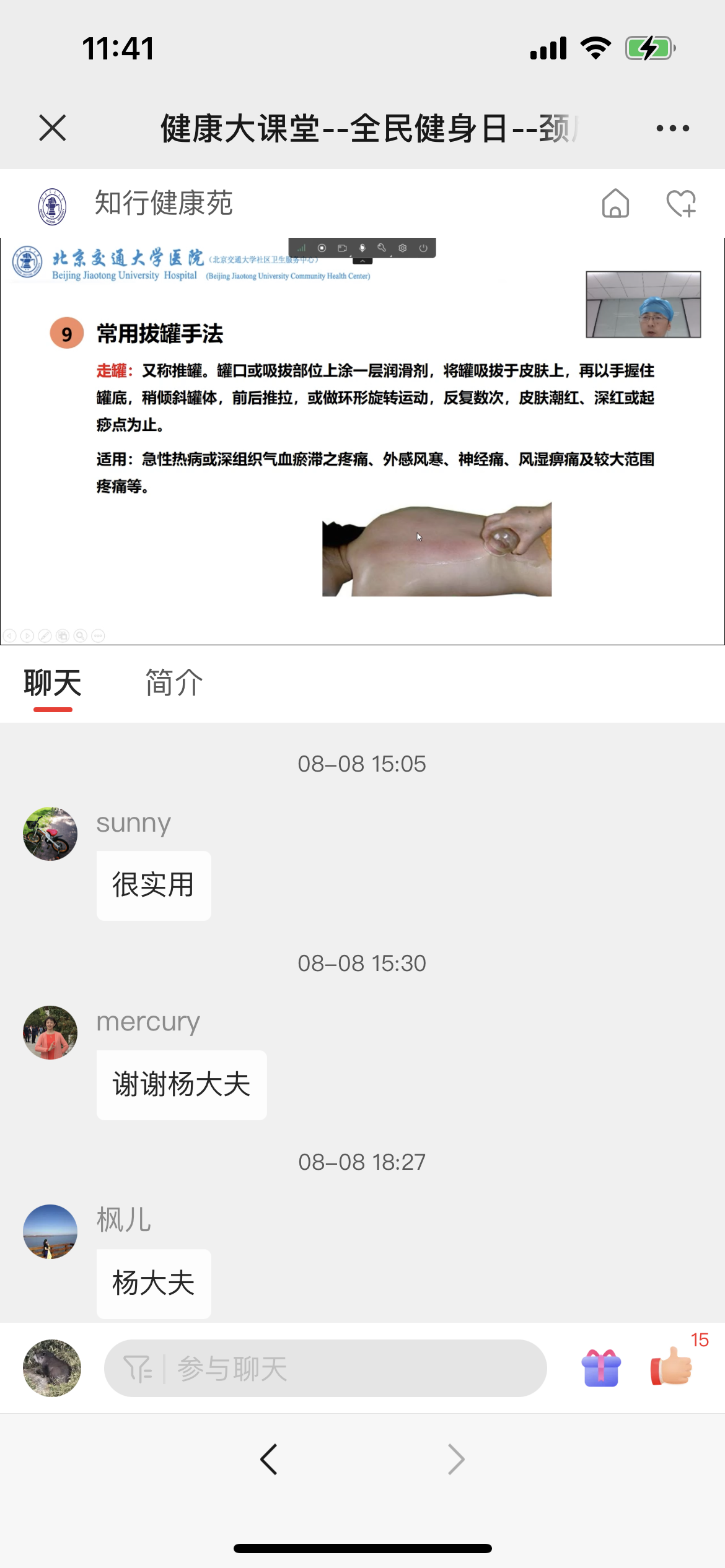This screenshot has height=1568, width=725.
Task: Go to the channel home icon
Action: (x=615, y=203)
